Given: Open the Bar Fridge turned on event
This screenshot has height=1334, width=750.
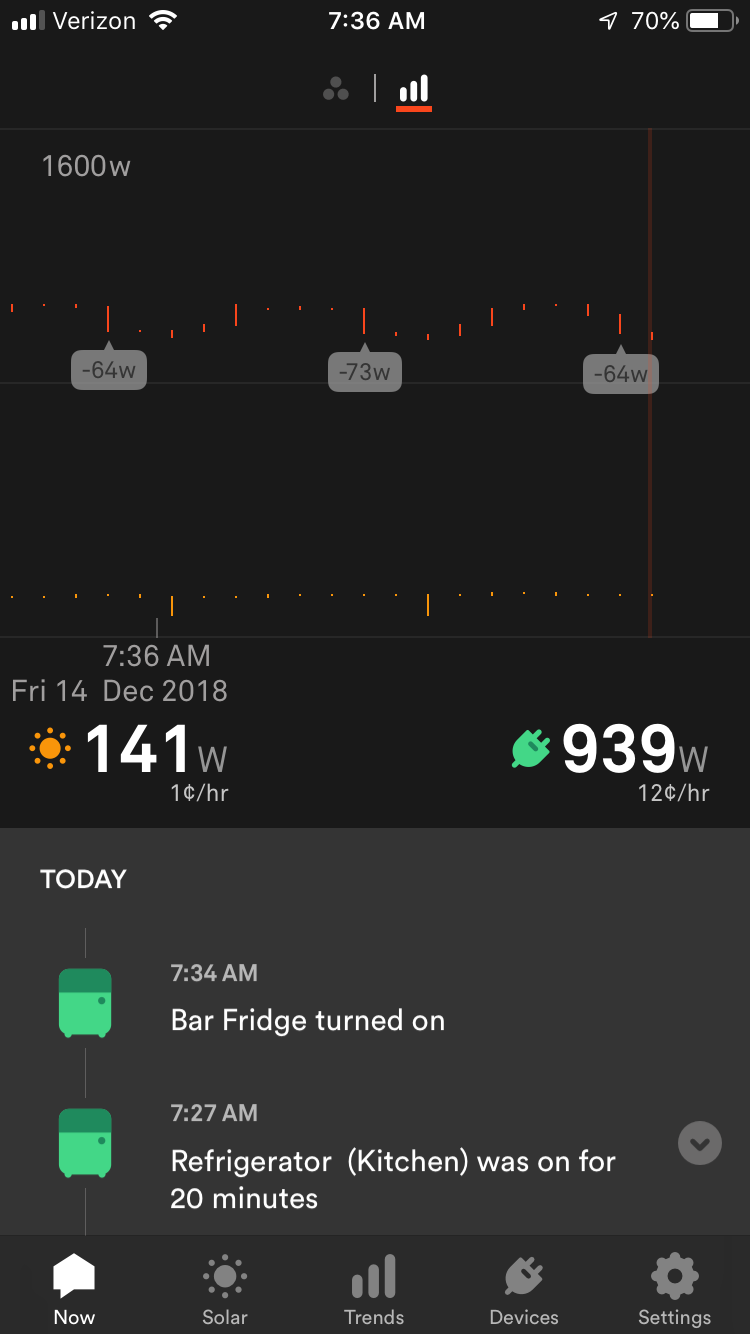Looking at the screenshot, I should tap(308, 1020).
